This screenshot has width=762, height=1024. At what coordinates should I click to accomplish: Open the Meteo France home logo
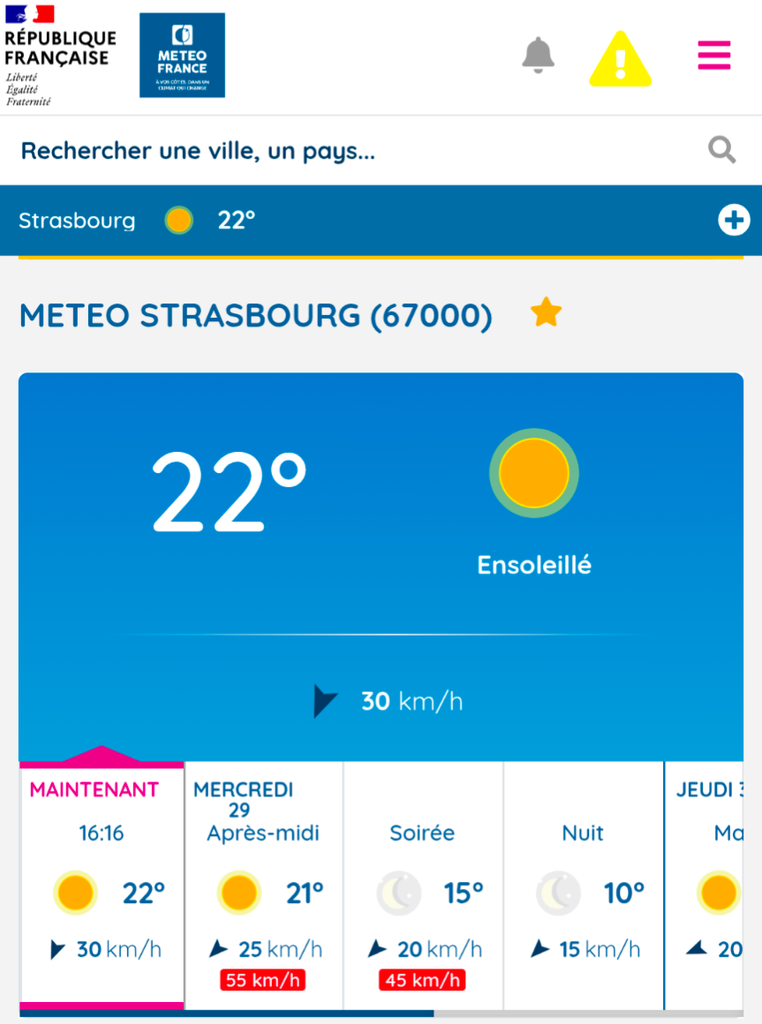[x=182, y=55]
